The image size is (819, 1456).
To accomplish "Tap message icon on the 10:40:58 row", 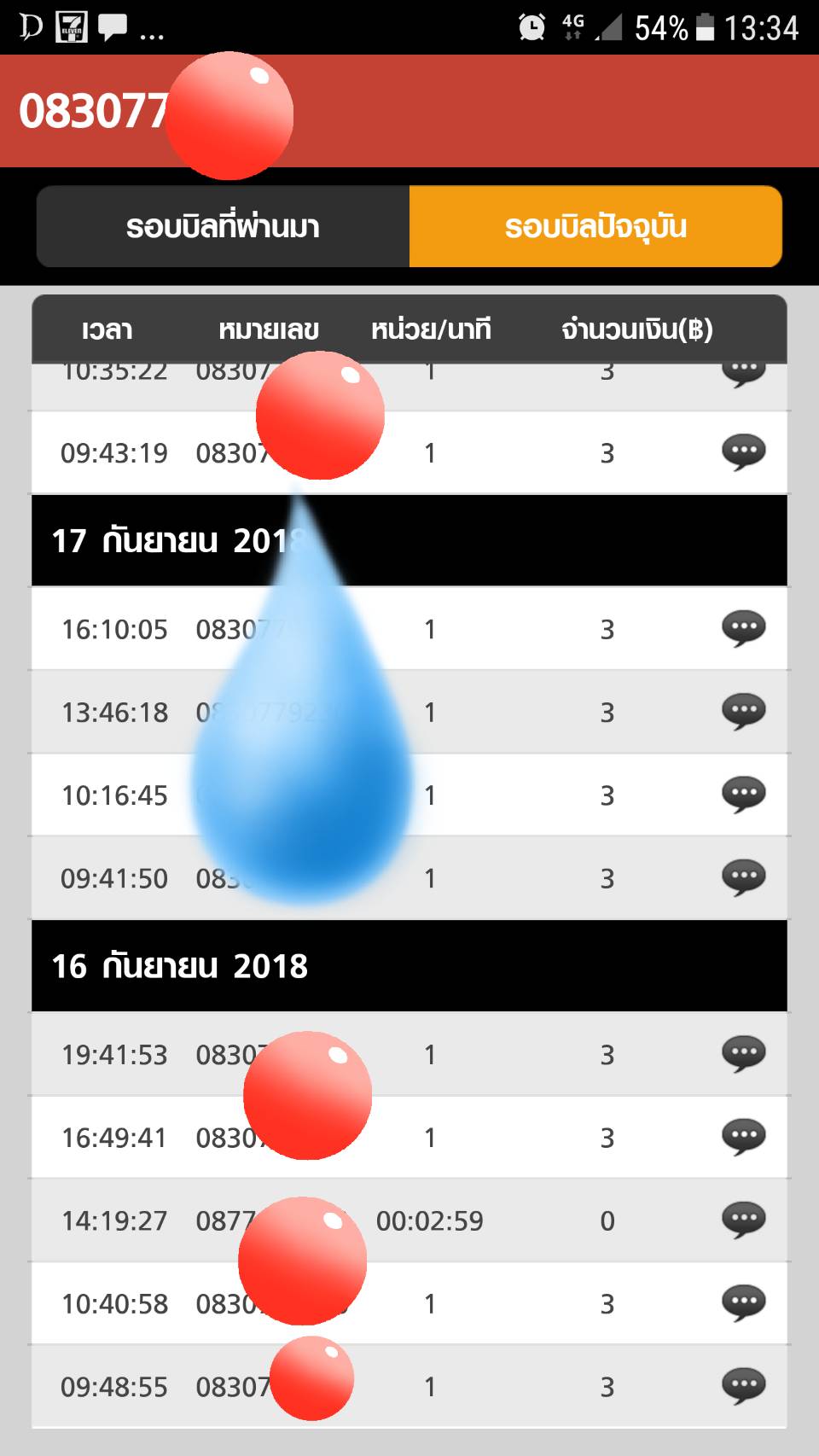I will pyautogui.click(x=743, y=1302).
